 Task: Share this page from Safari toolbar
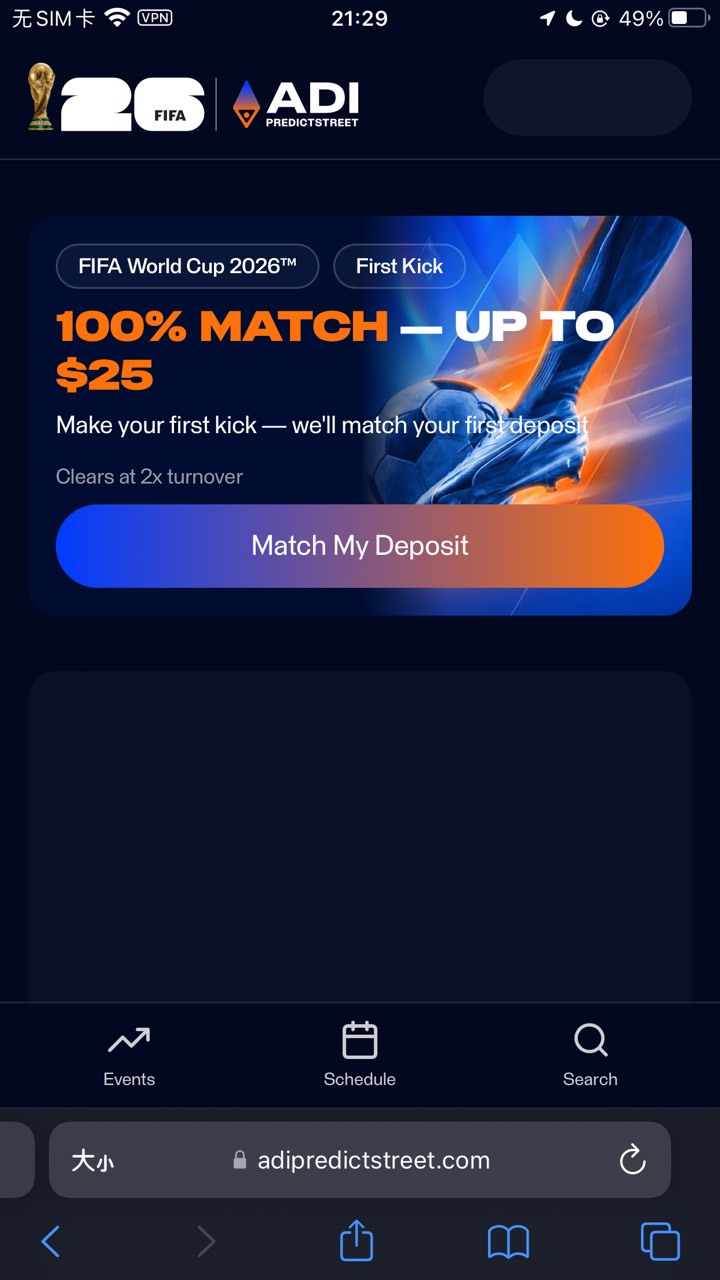tap(356, 1241)
